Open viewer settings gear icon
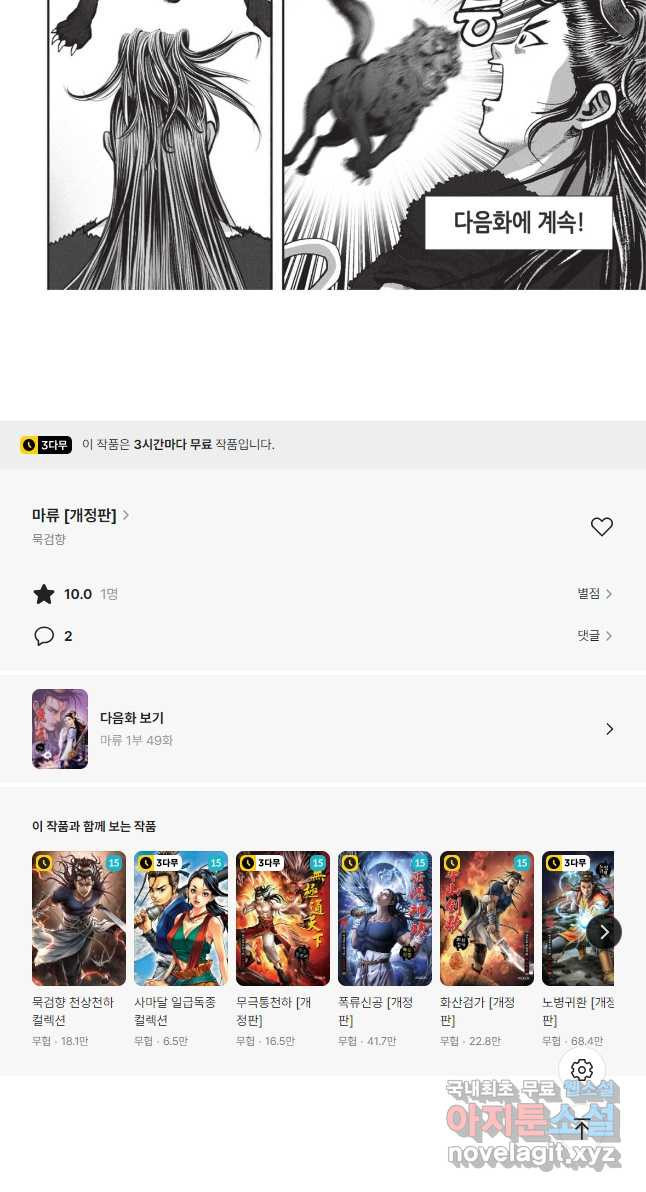646x1192 pixels. (582, 1071)
